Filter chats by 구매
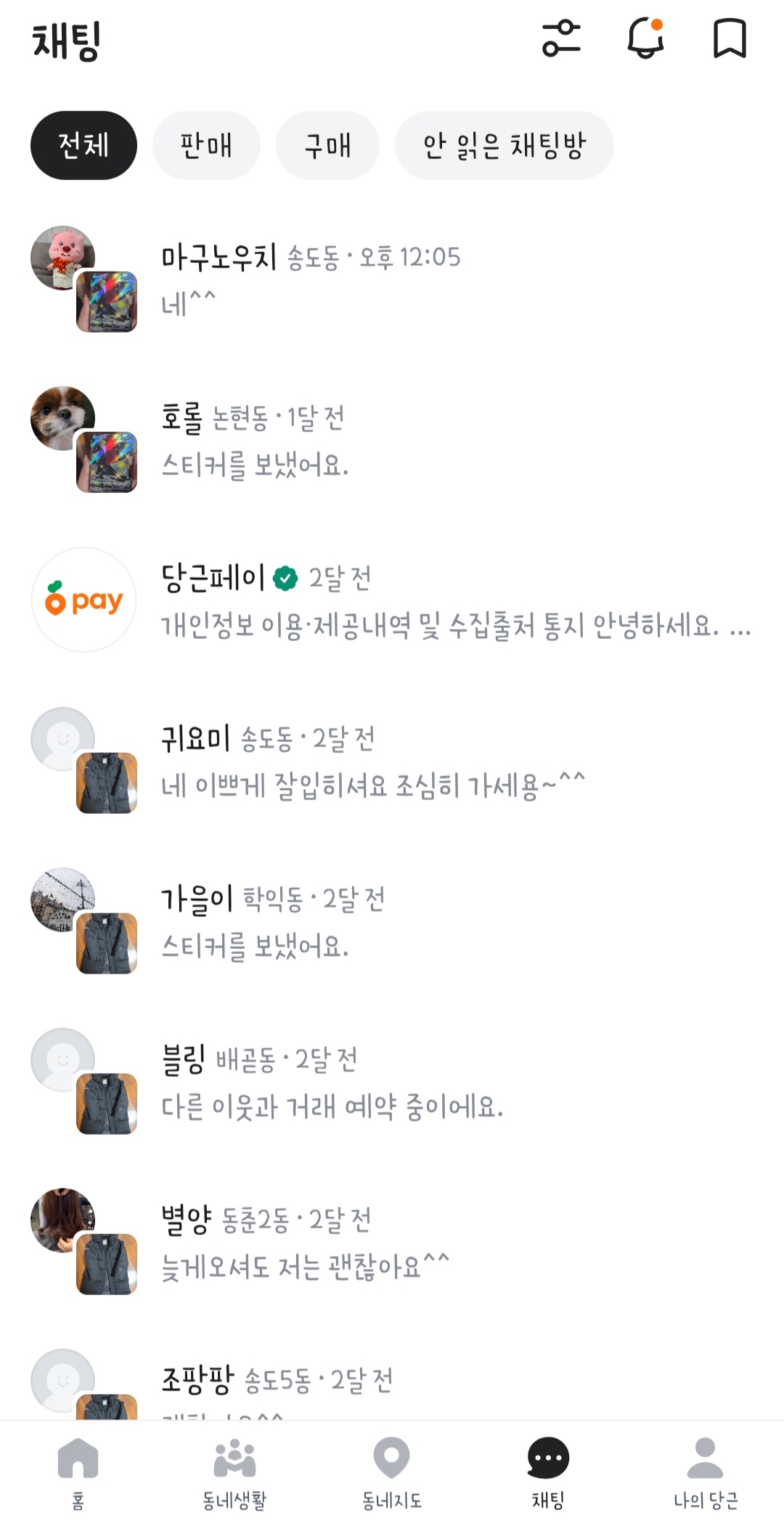This screenshot has height=1526, width=784. [327, 145]
